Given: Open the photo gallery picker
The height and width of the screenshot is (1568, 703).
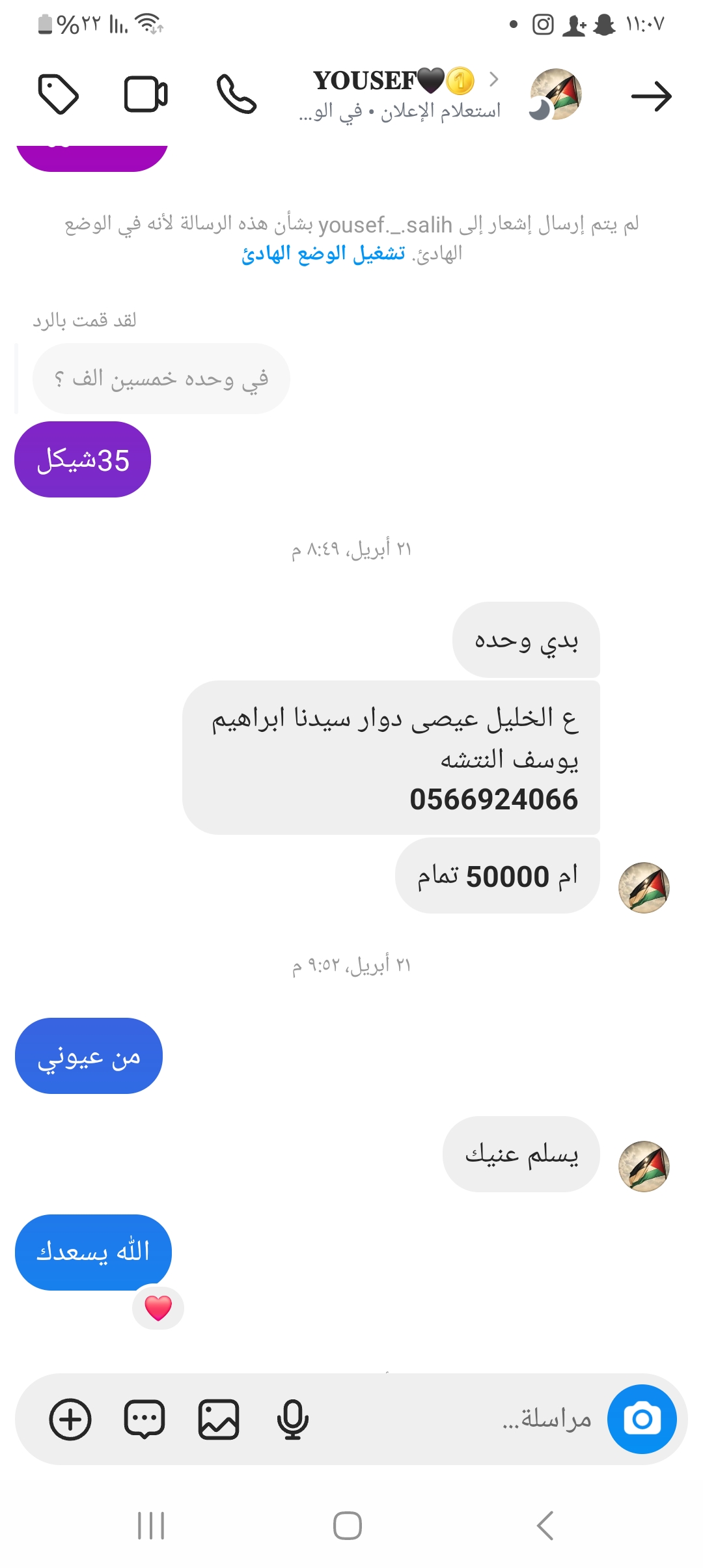Looking at the screenshot, I should 219,1419.
